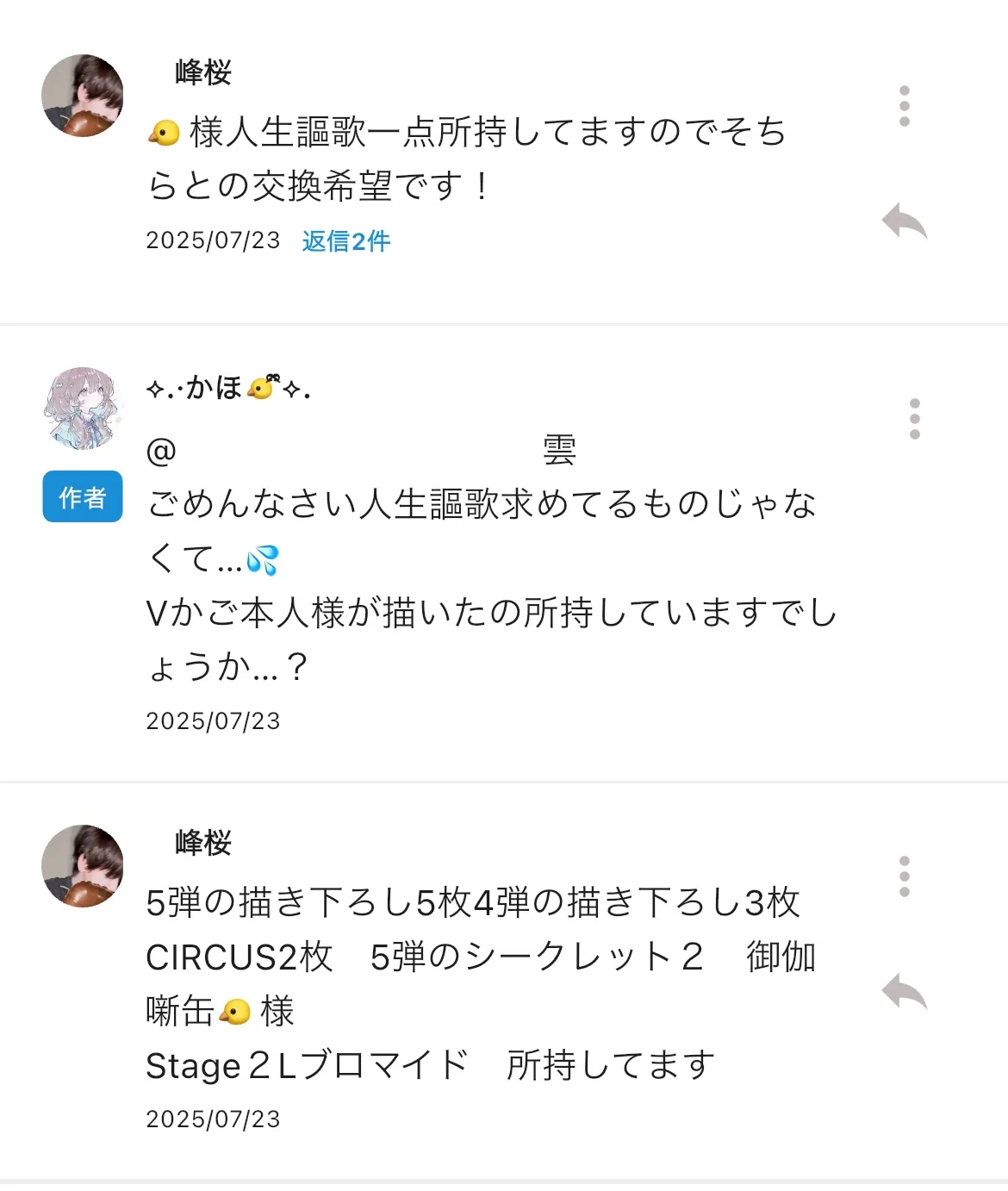Open the three-dot menu on かほ's comment
1008x1191 pixels.
coord(914,419)
